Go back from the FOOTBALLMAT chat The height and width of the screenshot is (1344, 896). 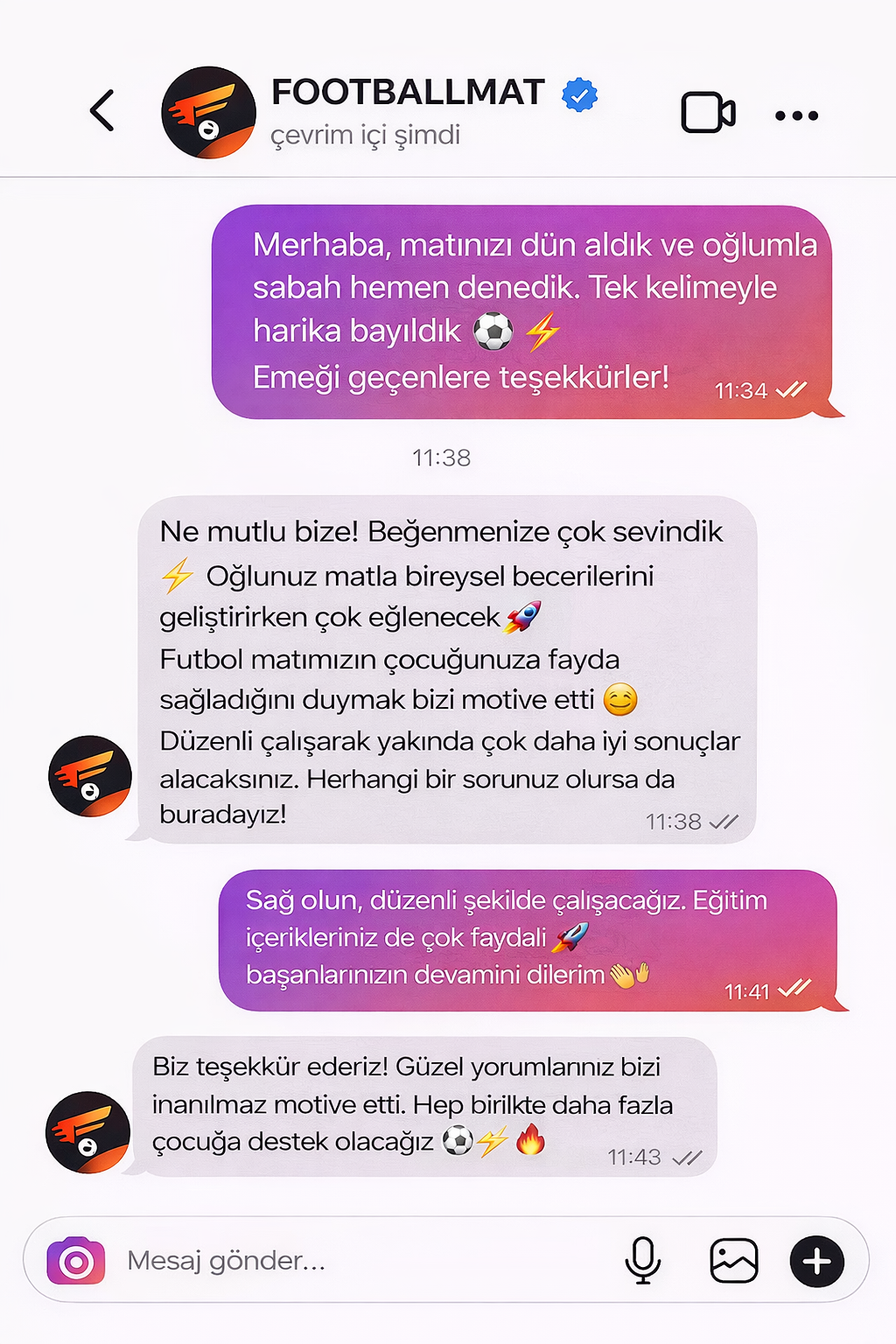tap(102, 111)
